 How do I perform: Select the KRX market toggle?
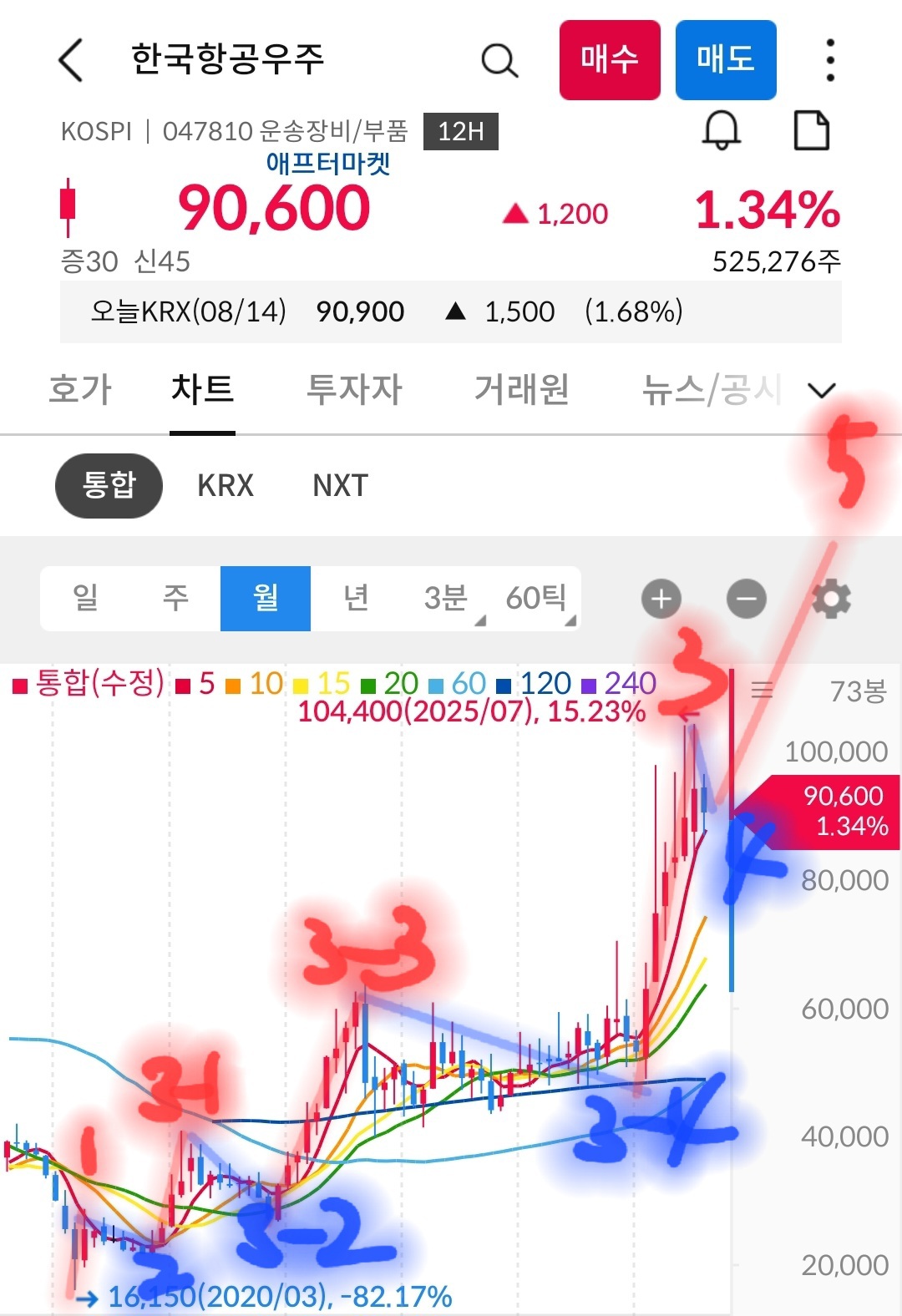click(x=225, y=485)
